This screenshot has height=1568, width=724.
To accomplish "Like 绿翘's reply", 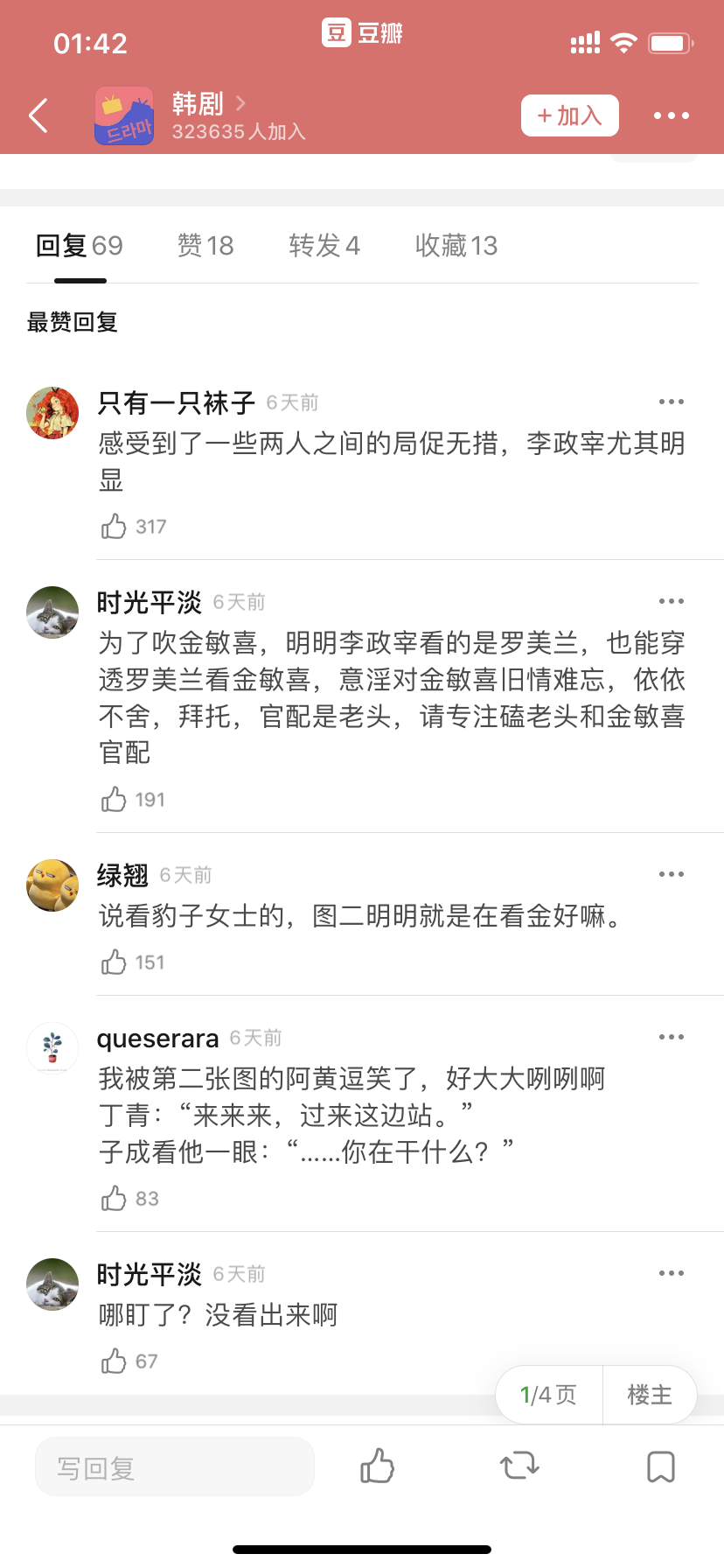I will [x=115, y=962].
